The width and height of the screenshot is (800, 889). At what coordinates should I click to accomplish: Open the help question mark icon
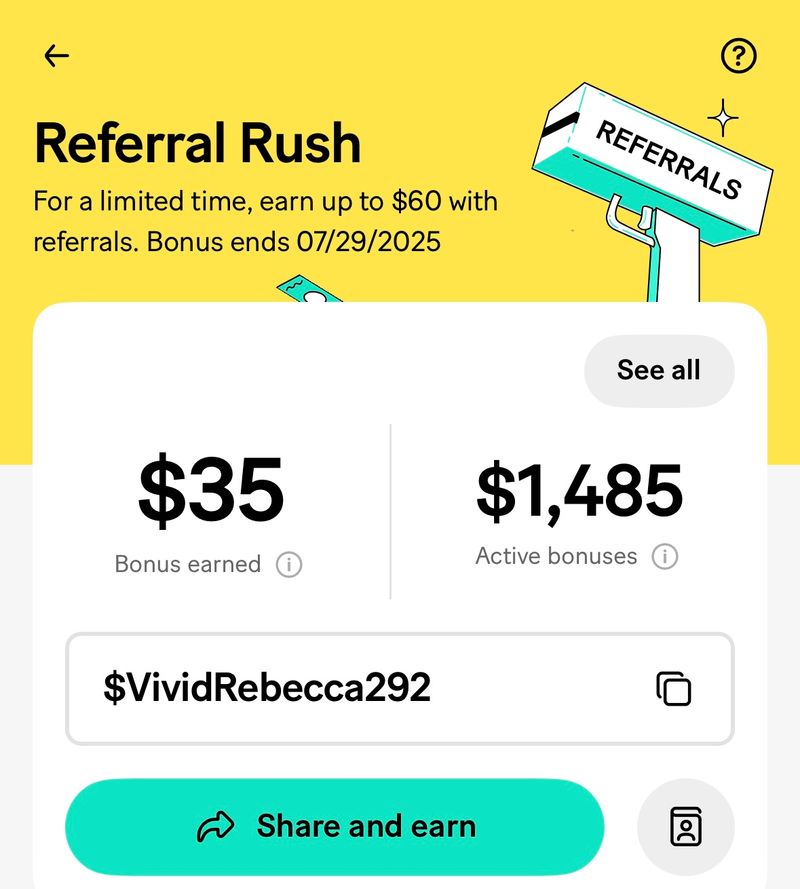point(738,57)
